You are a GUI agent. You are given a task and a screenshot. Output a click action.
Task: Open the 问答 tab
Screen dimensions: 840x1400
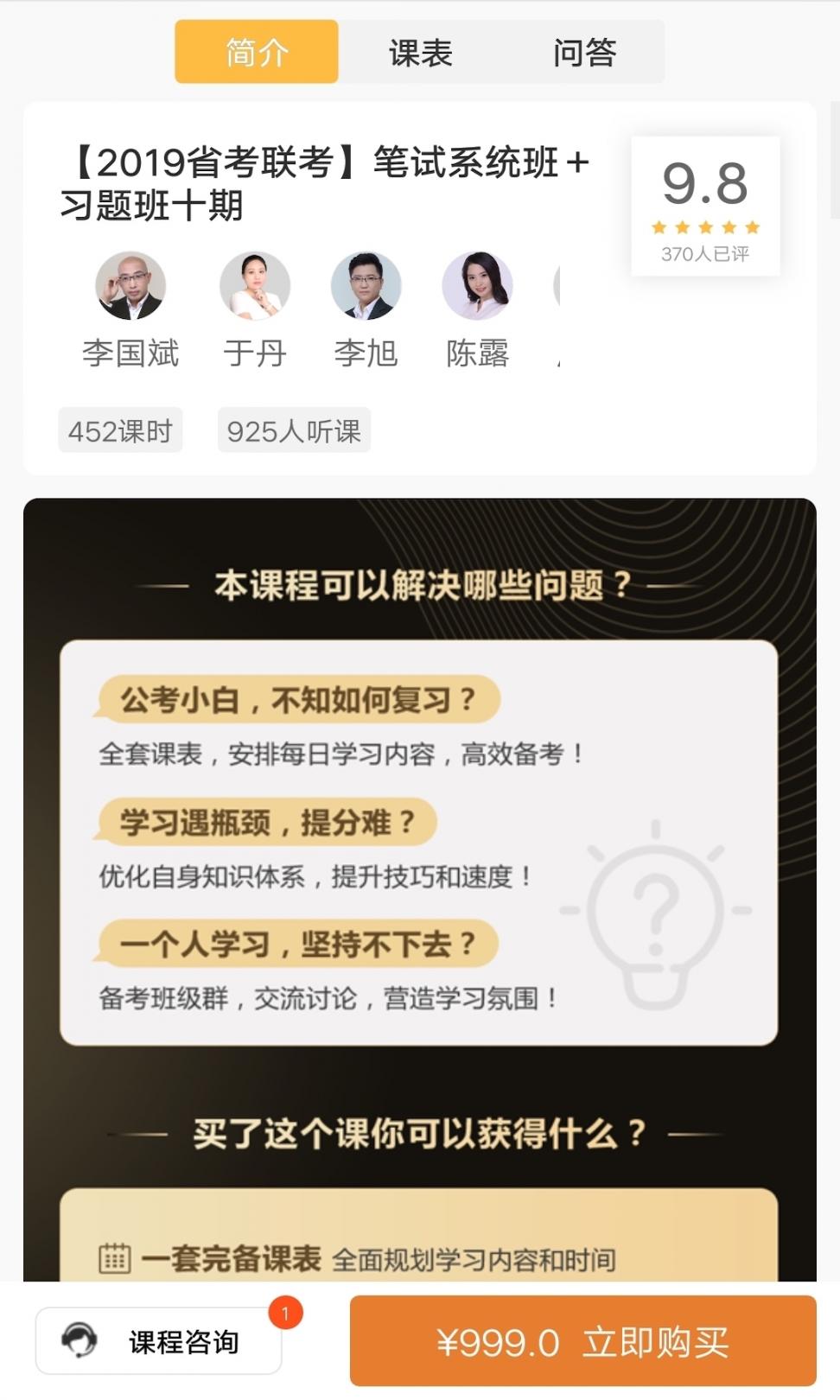pyautogui.click(x=585, y=53)
